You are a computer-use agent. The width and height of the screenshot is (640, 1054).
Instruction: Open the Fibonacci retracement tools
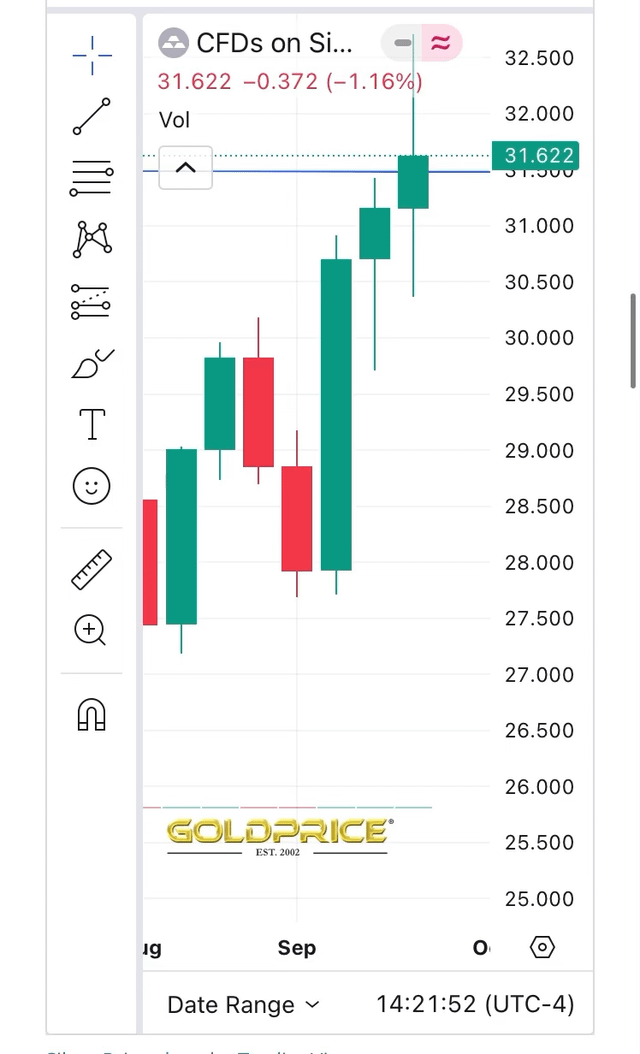pos(91,178)
